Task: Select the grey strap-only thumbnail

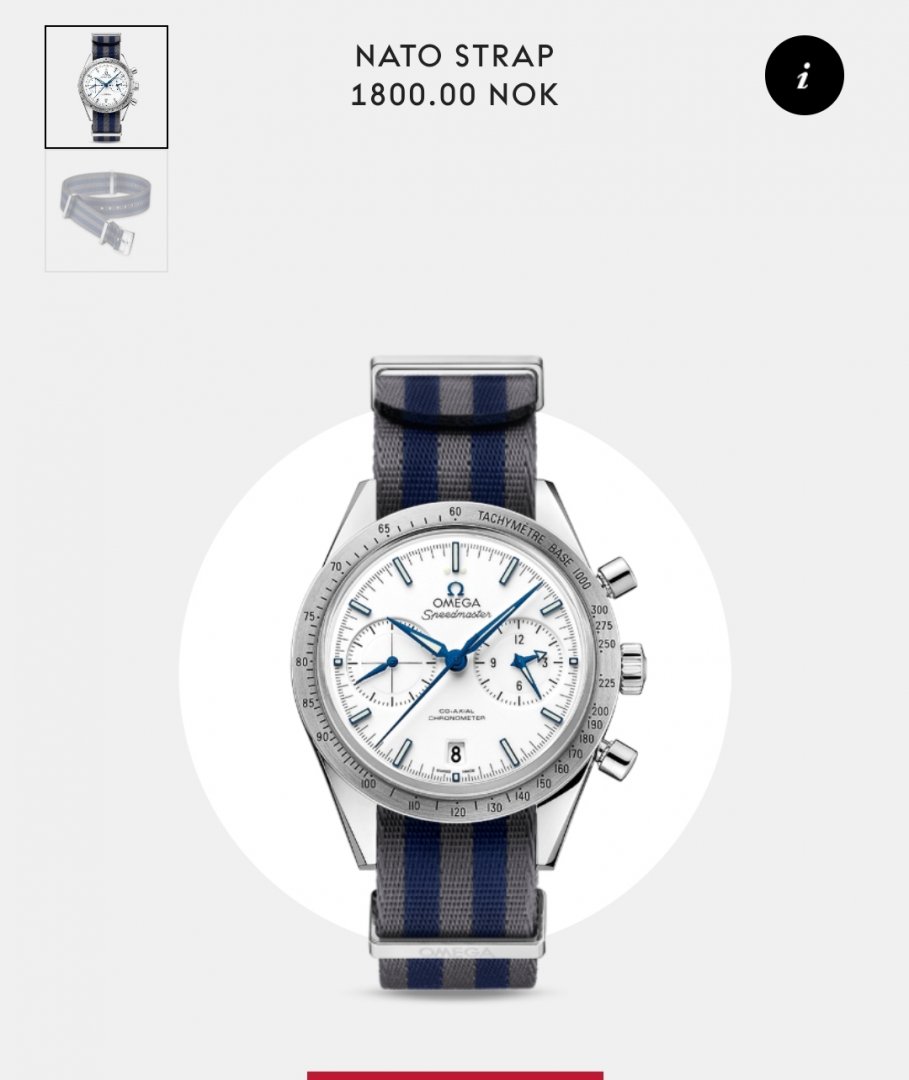Action: click(106, 211)
